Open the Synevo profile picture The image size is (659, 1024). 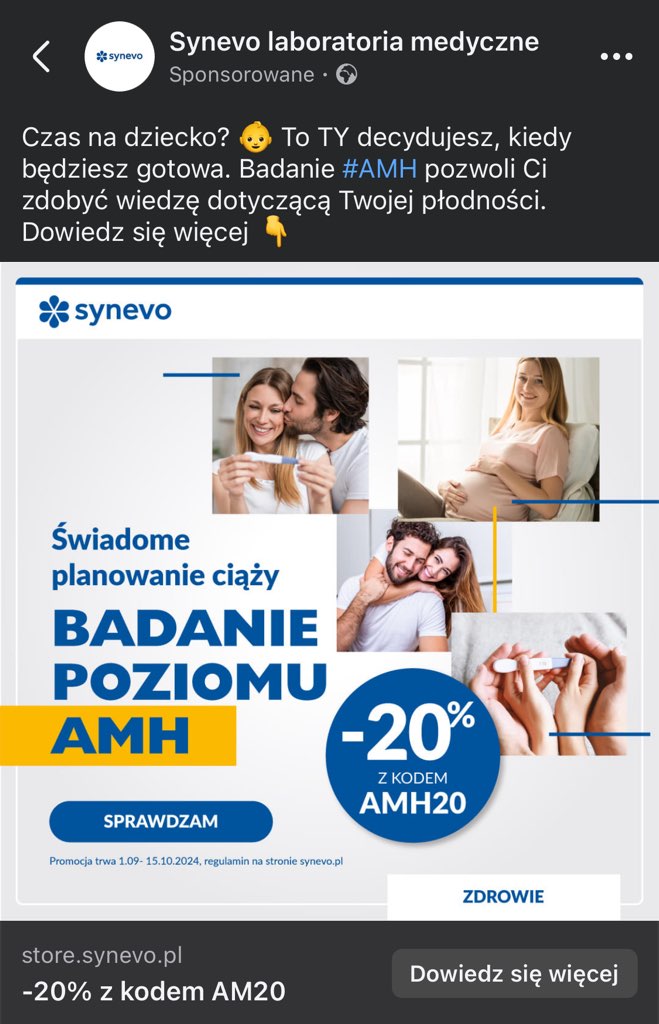click(x=120, y=57)
